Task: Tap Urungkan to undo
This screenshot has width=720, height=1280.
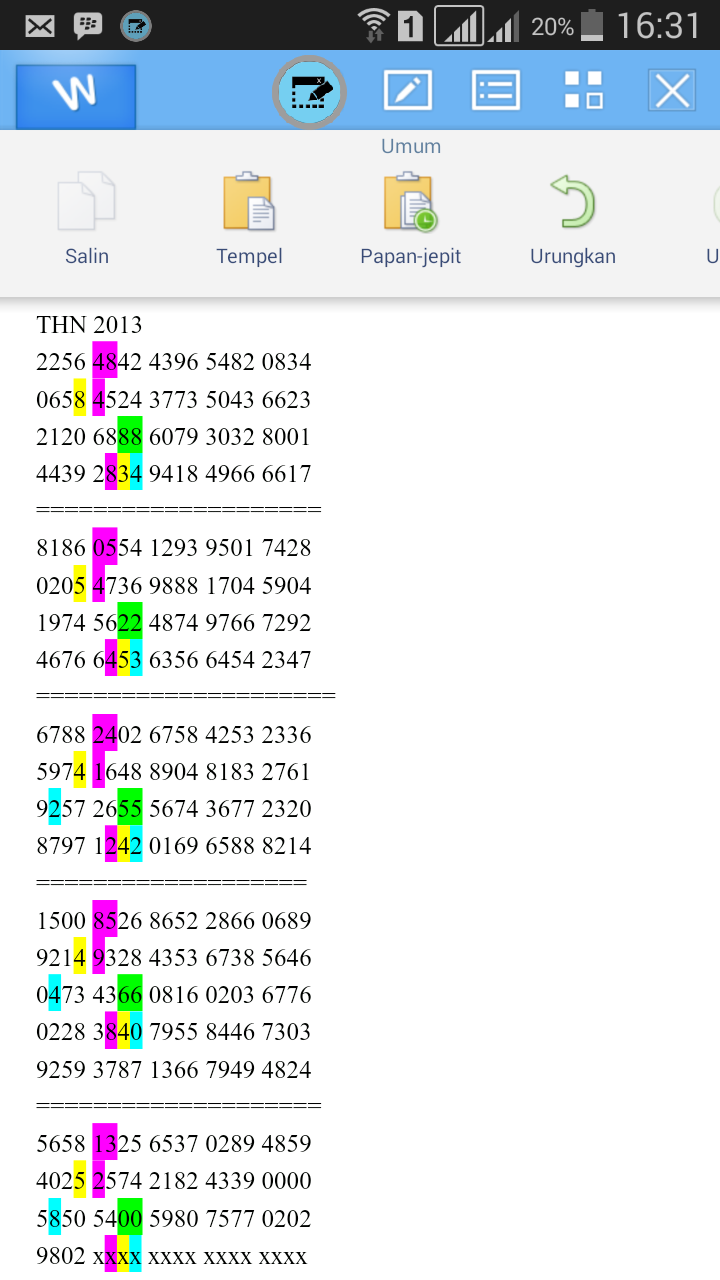Action: click(x=573, y=218)
